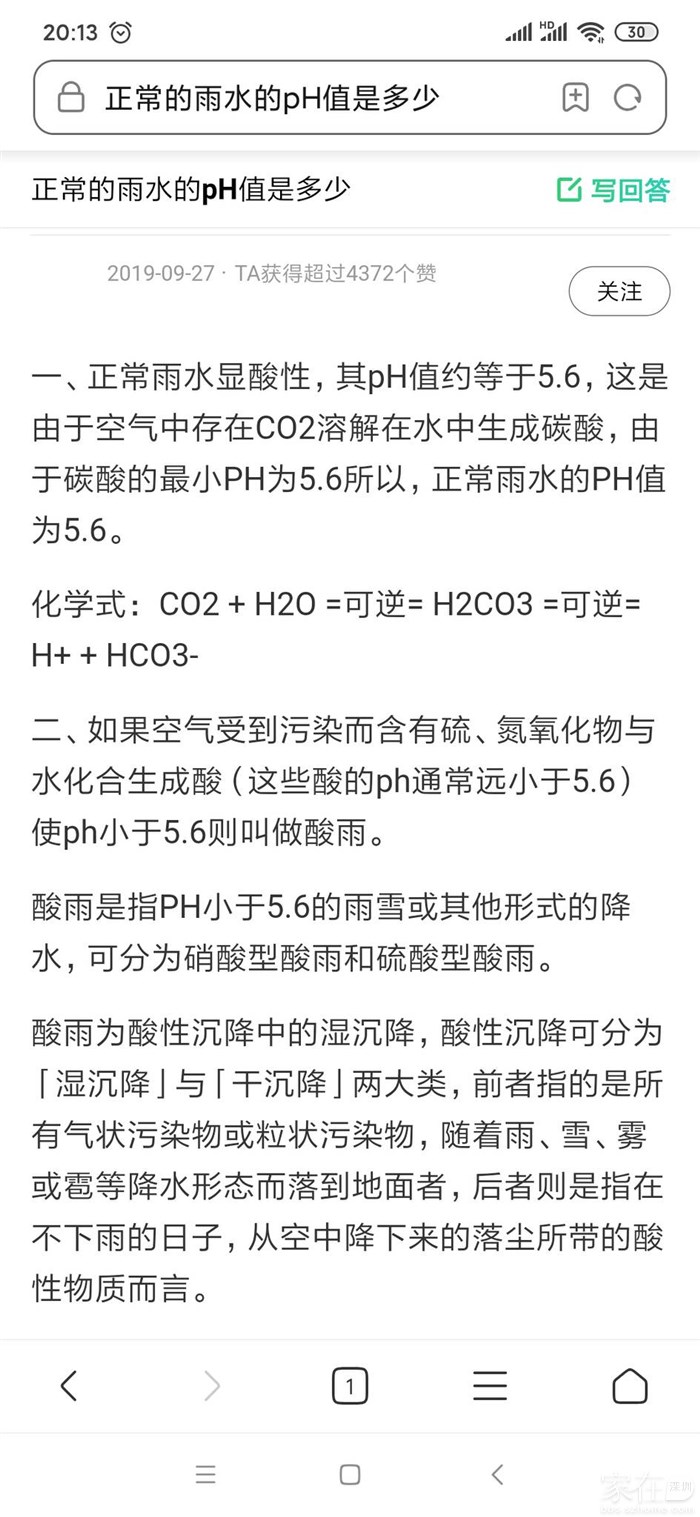Tap 写回答 to write an answer
The height and width of the screenshot is (1517, 700).
coord(613,190)
